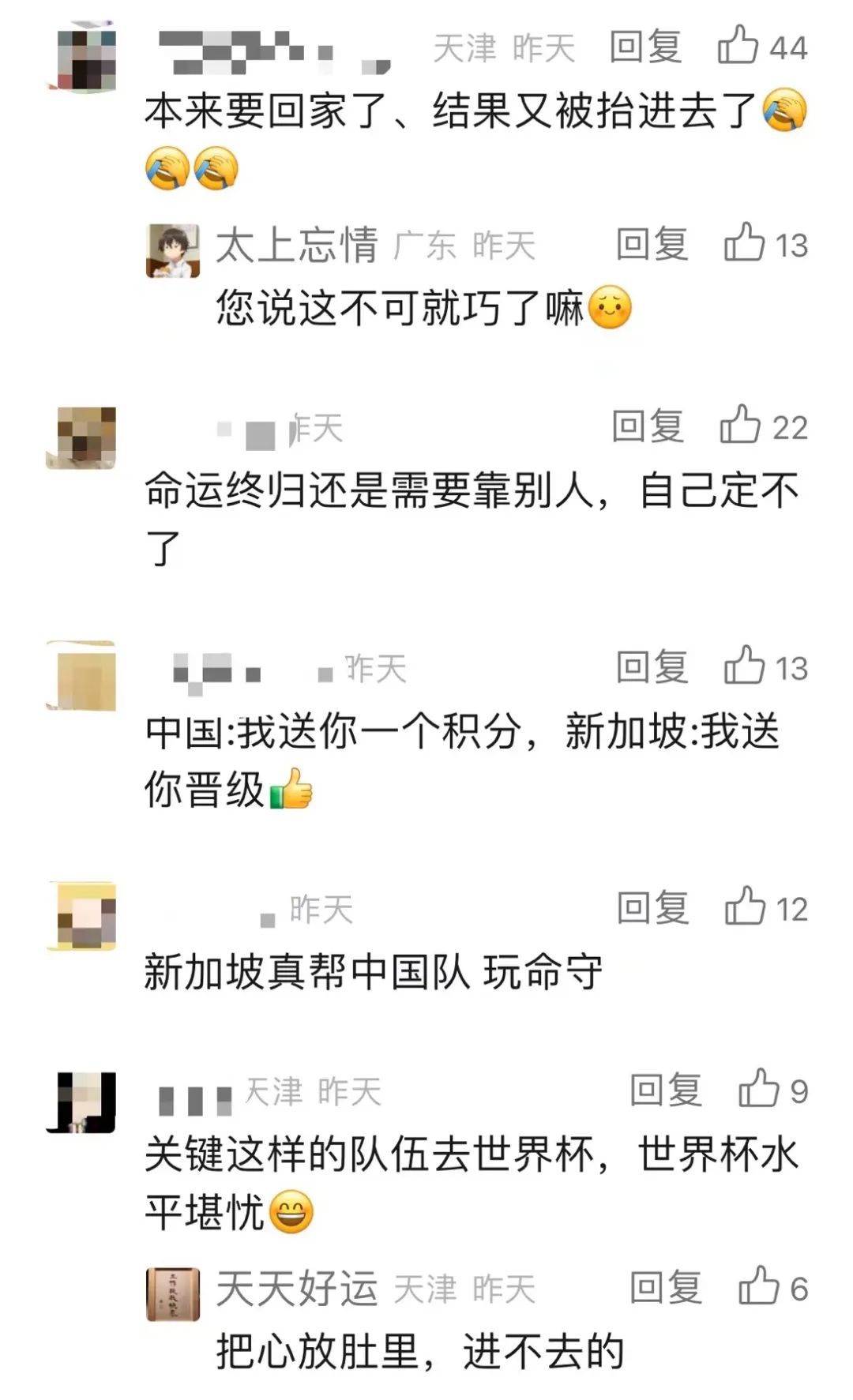Reply to the comment '关键这样的队伍去世界杯'
The height and width of the screenshot is (1400, 853).
[665, 1090]
